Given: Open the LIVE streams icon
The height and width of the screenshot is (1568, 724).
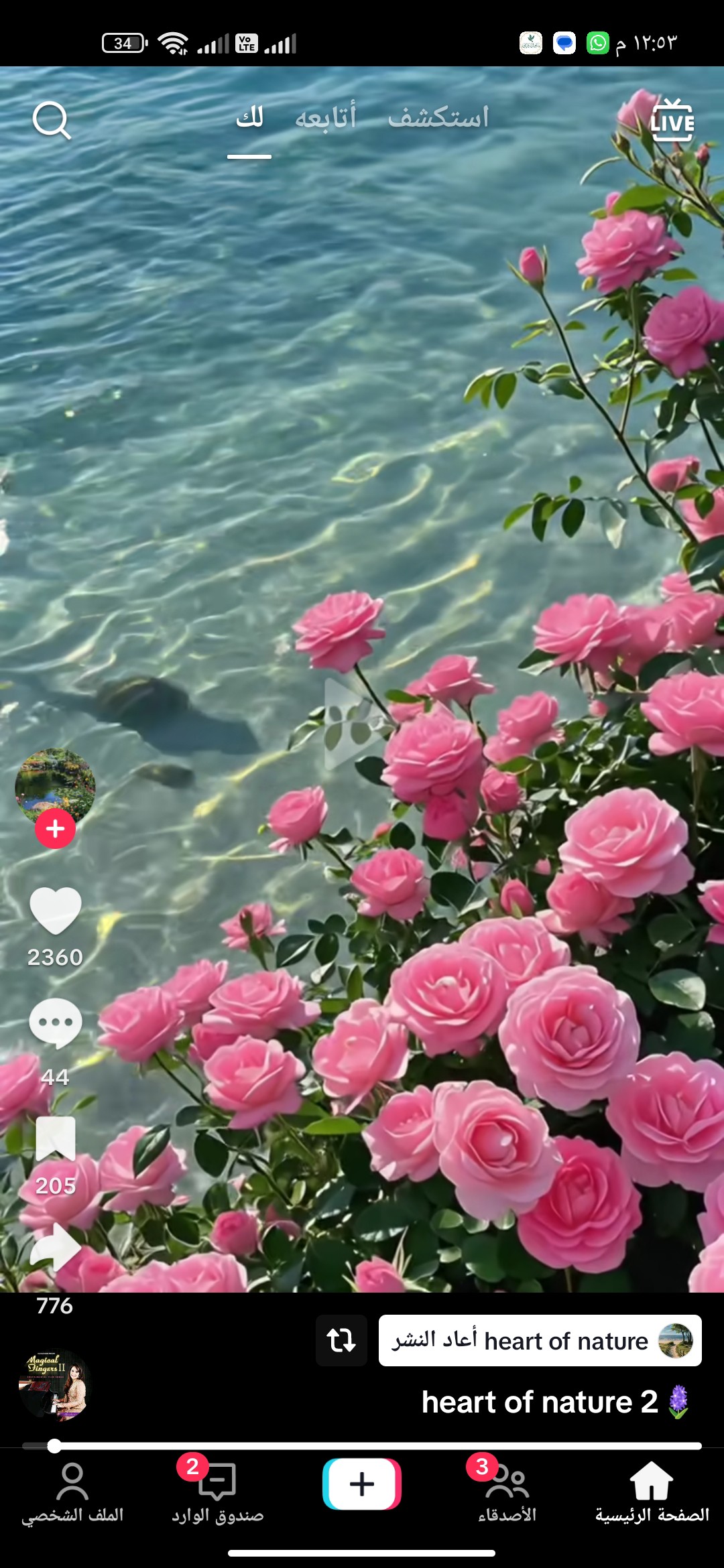Looking at the screenshot, I should click(x=672, y=121).
